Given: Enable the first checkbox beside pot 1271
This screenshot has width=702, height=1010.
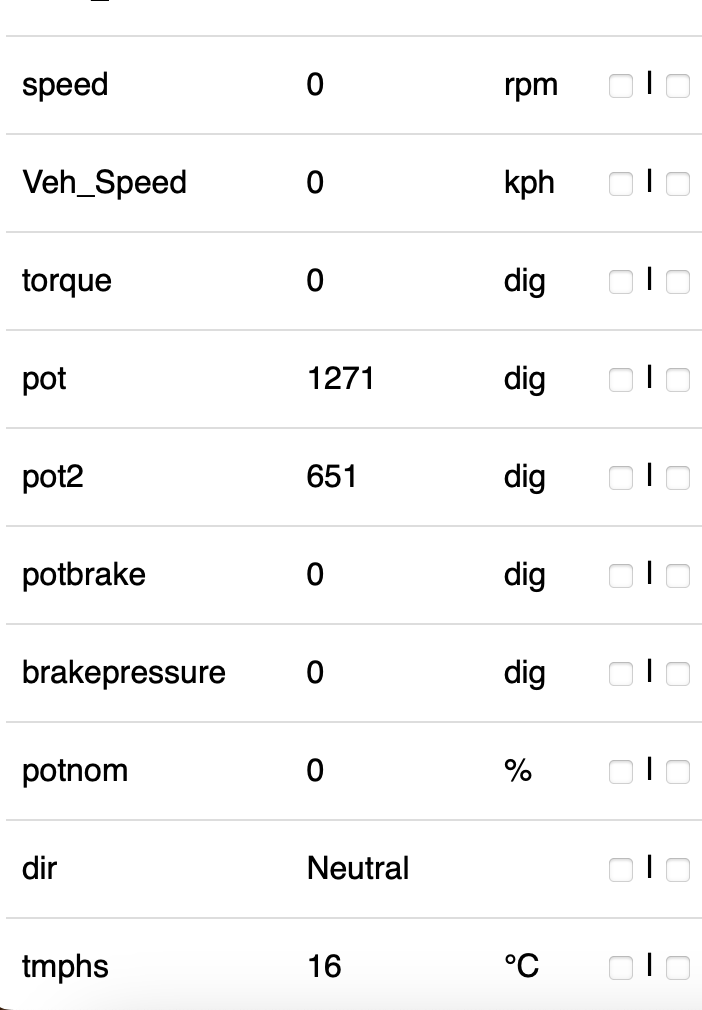Looking at the screenshot, I should point(621,381).
